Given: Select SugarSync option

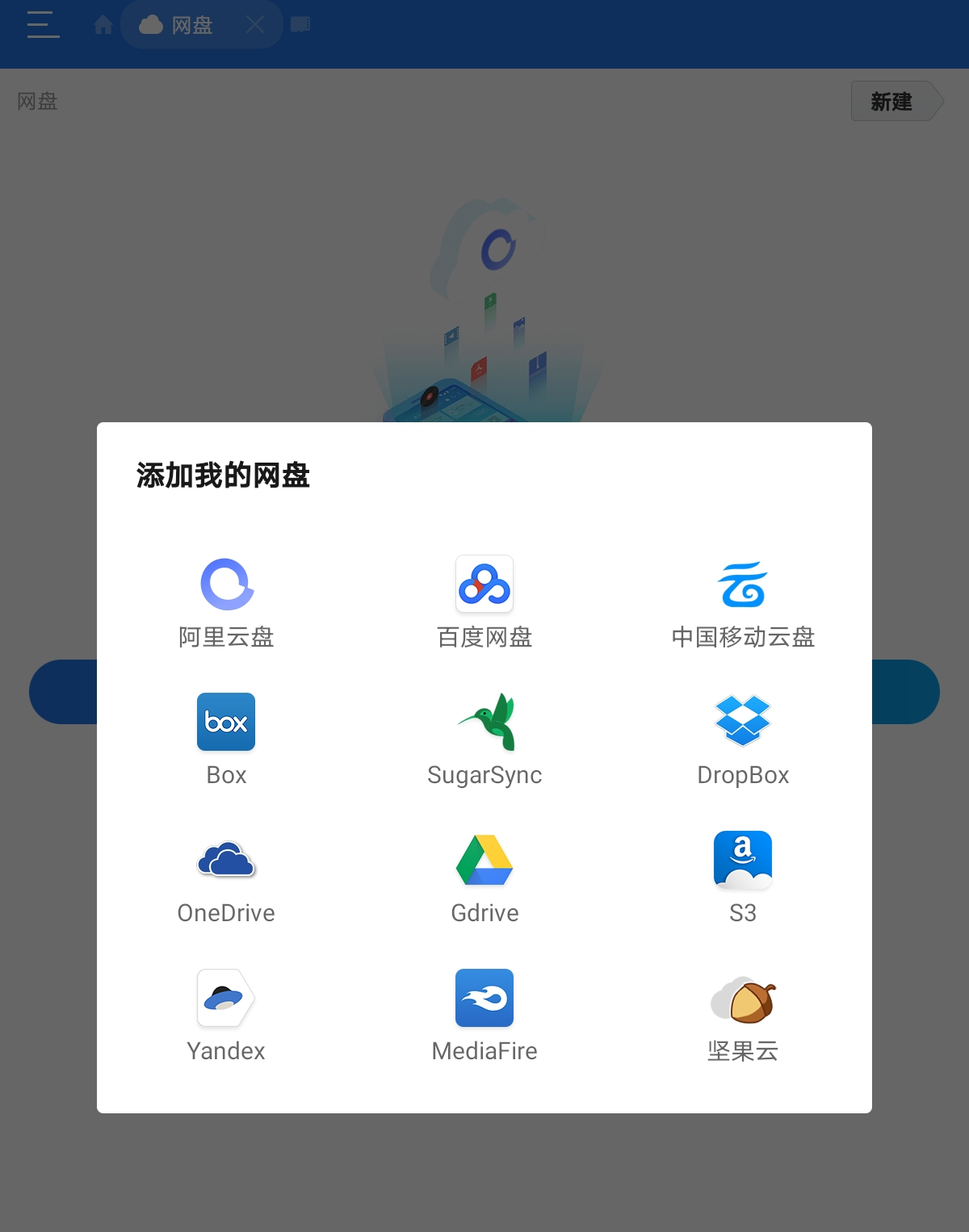Looking at the screenshot, I should (x=484, y=740).
